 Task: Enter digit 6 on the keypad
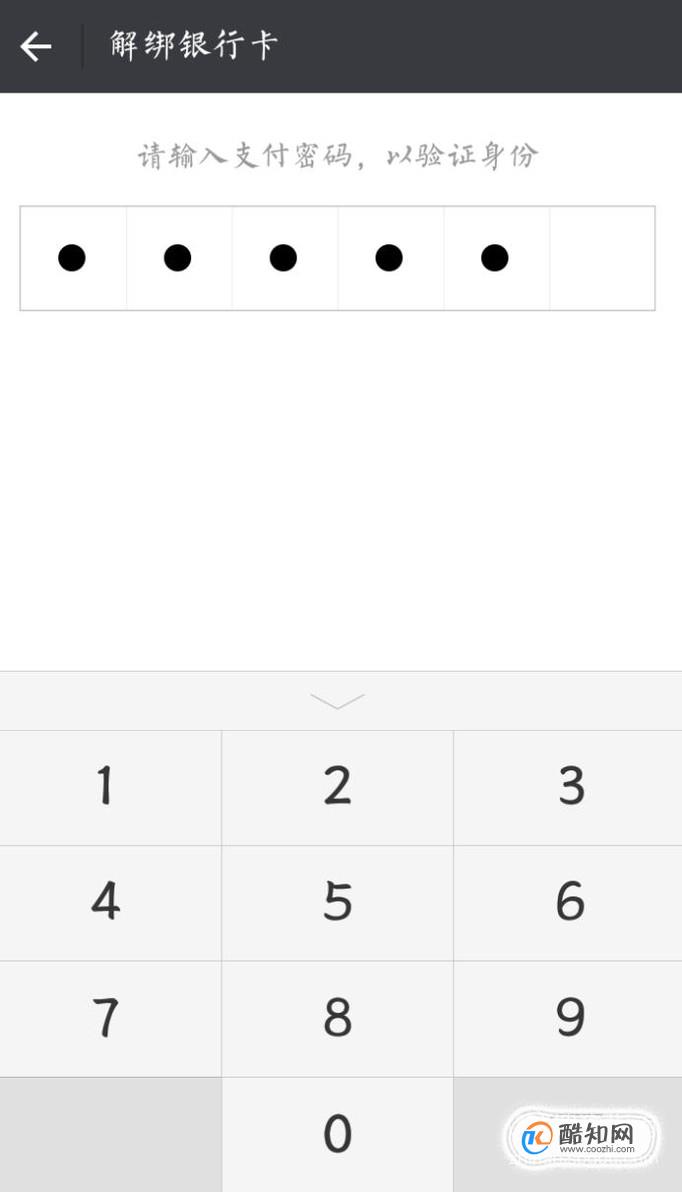(x=568, y=903)
